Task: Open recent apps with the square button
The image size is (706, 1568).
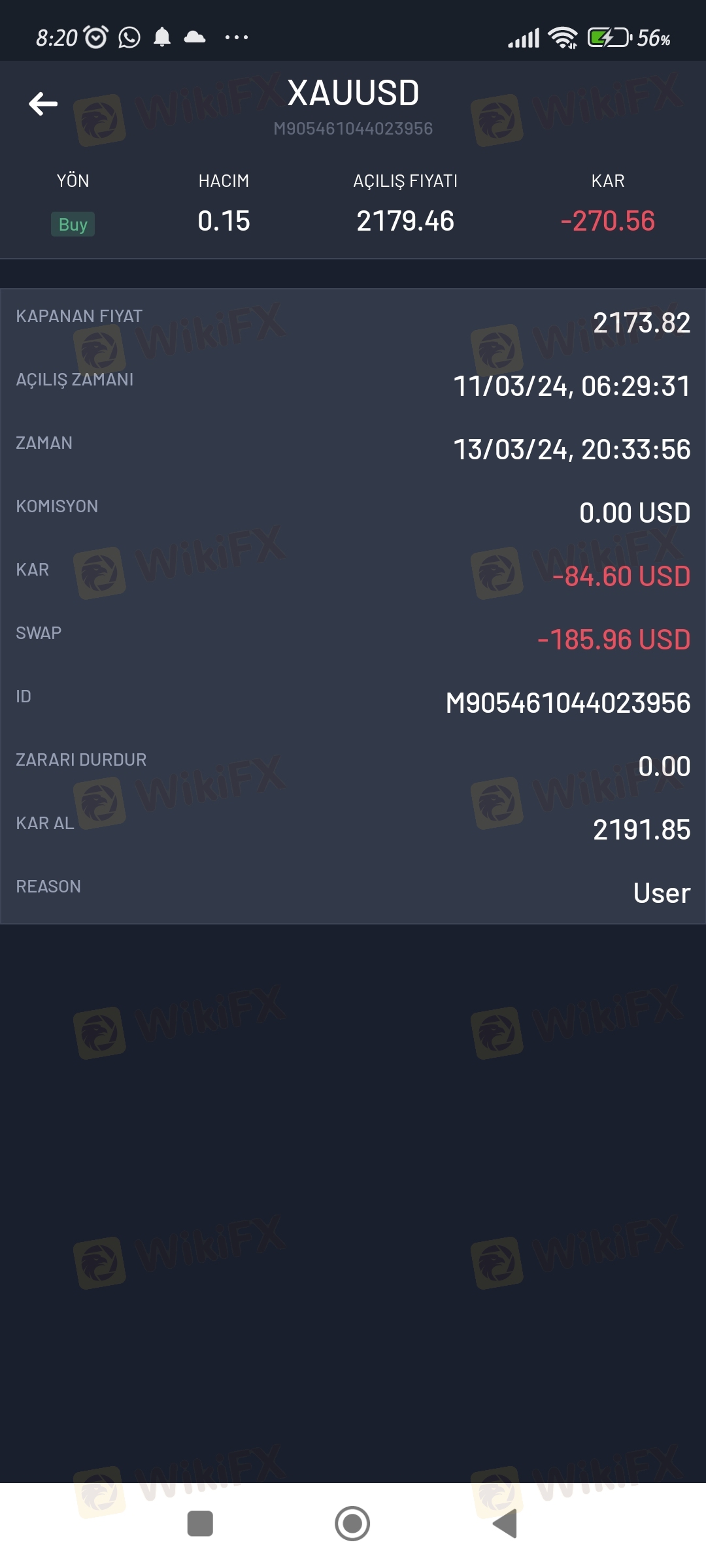Action: pyautogui.click(x=200, y=1524)
